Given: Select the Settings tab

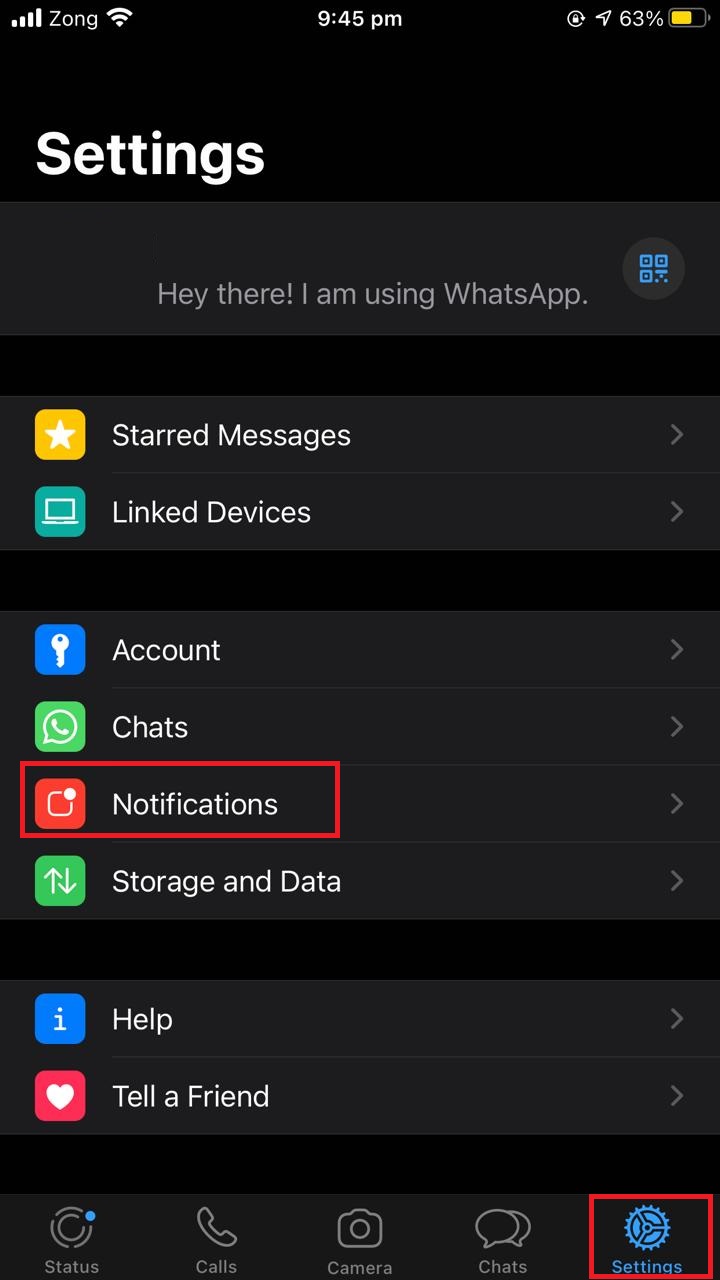Looking at the screenshot, I should (647, 1240).
